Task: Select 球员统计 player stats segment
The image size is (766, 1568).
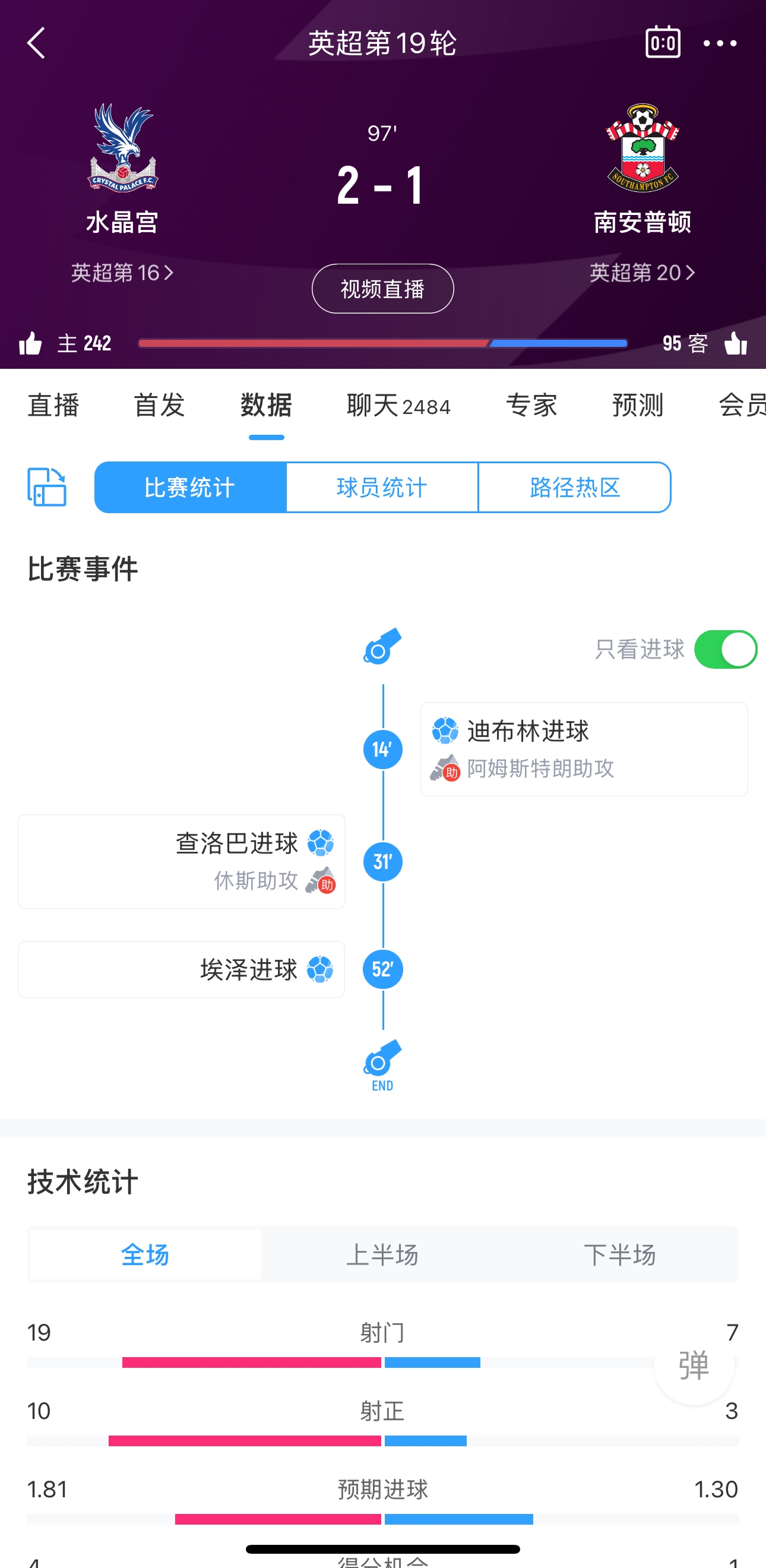Action: [x=382, y=488]
